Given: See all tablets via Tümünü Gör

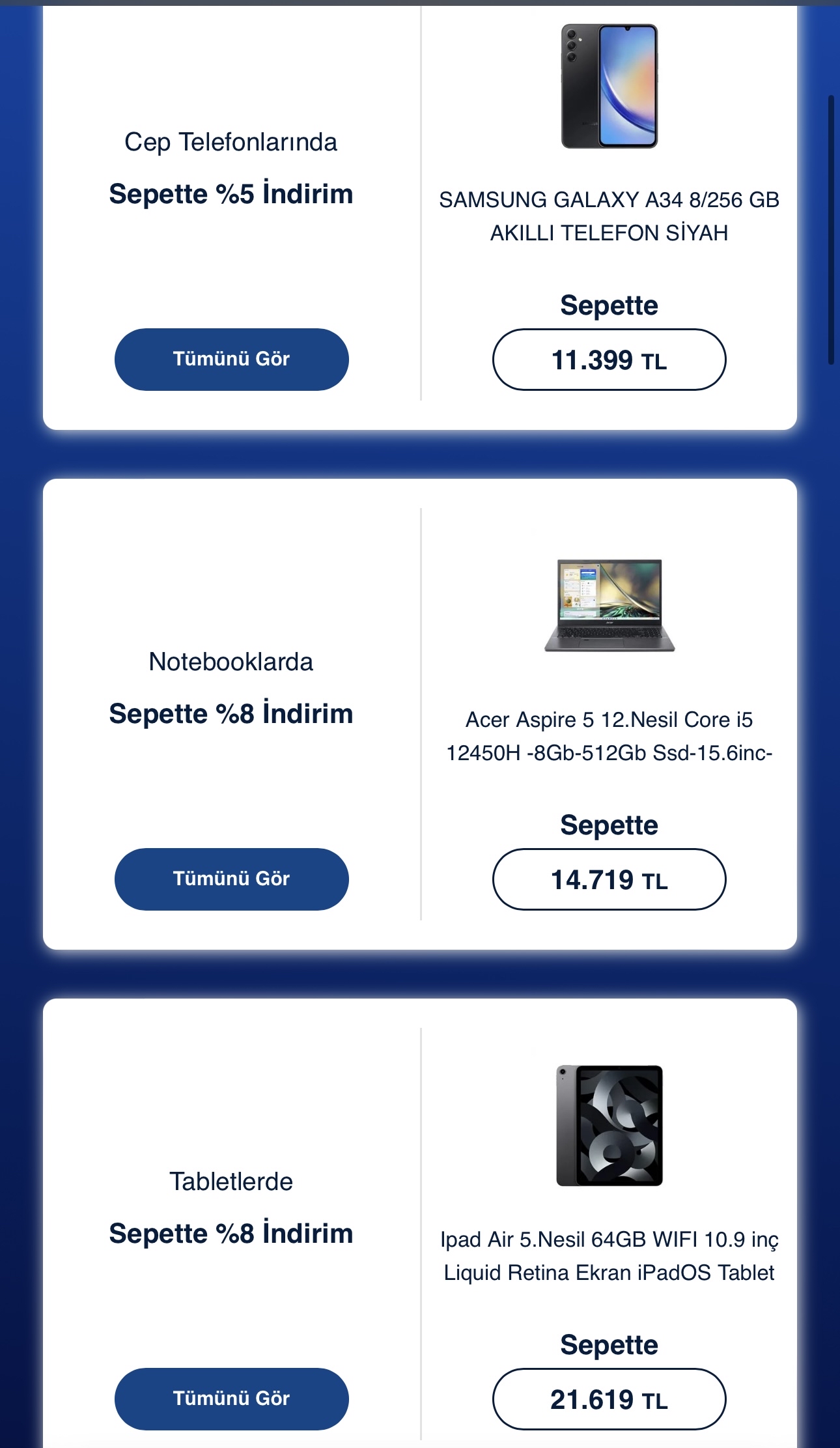Looking at the screenshot, I should pyautogui.click(x=231, y=1398).
